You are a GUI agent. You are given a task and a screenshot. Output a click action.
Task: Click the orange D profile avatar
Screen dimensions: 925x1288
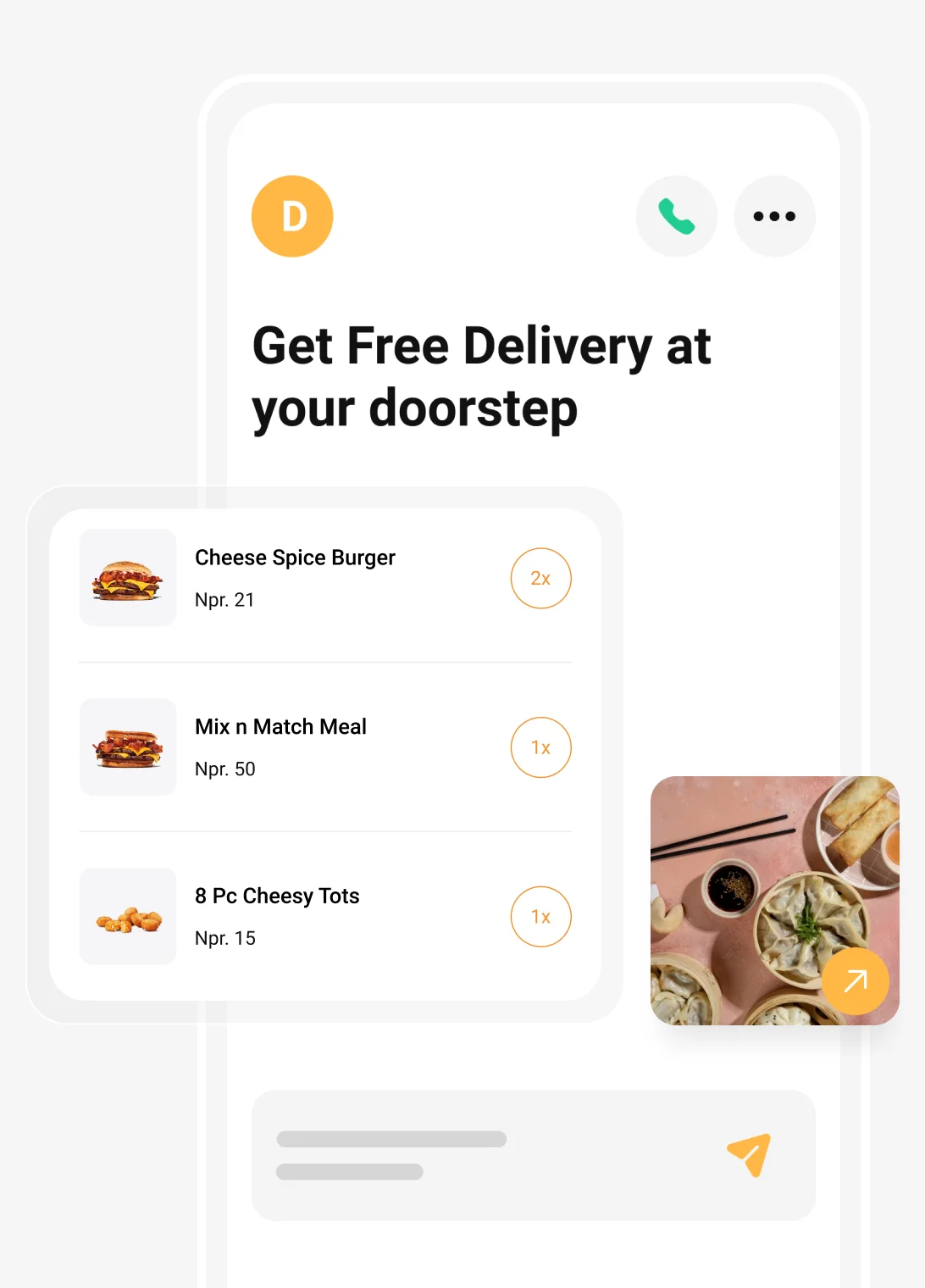coord(291,216)
